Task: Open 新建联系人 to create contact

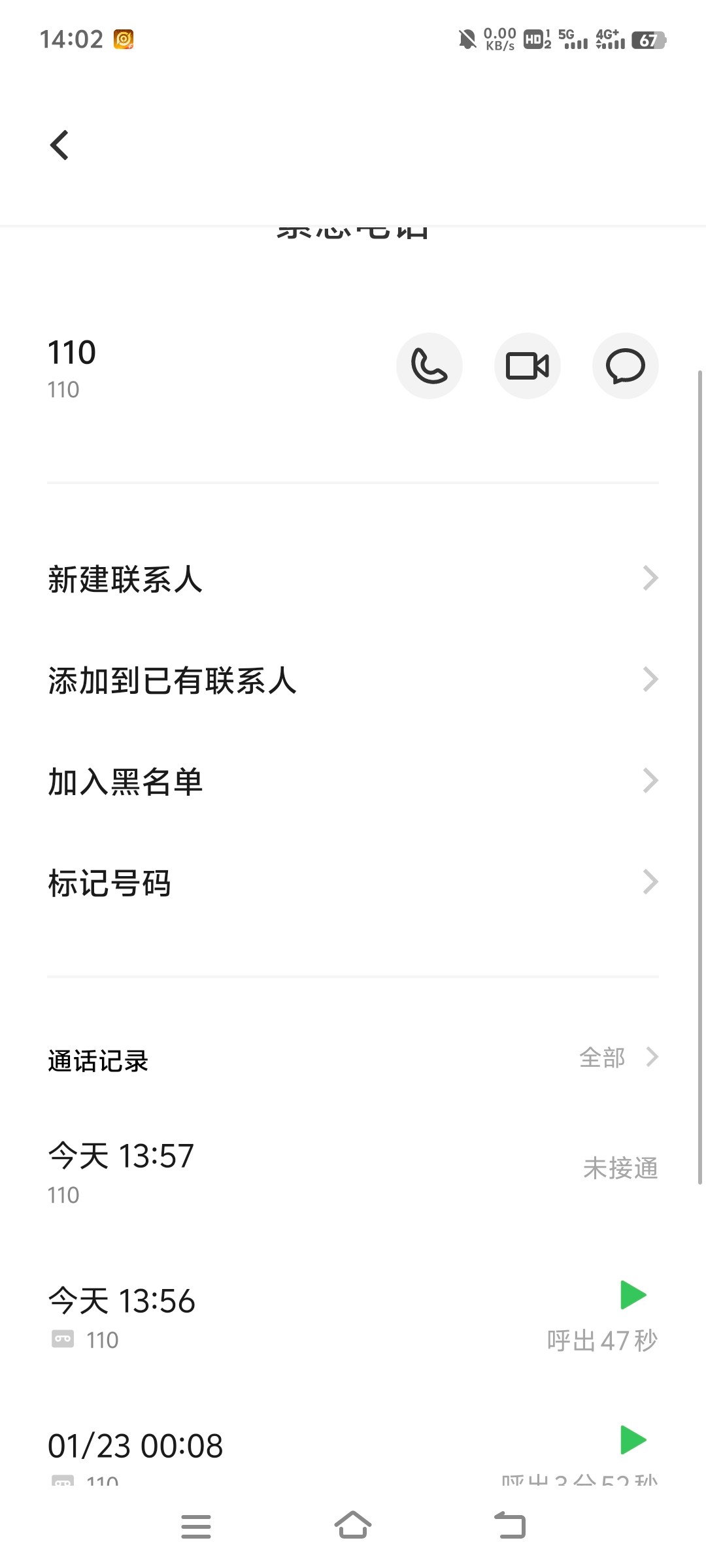Action: point(353,579)
